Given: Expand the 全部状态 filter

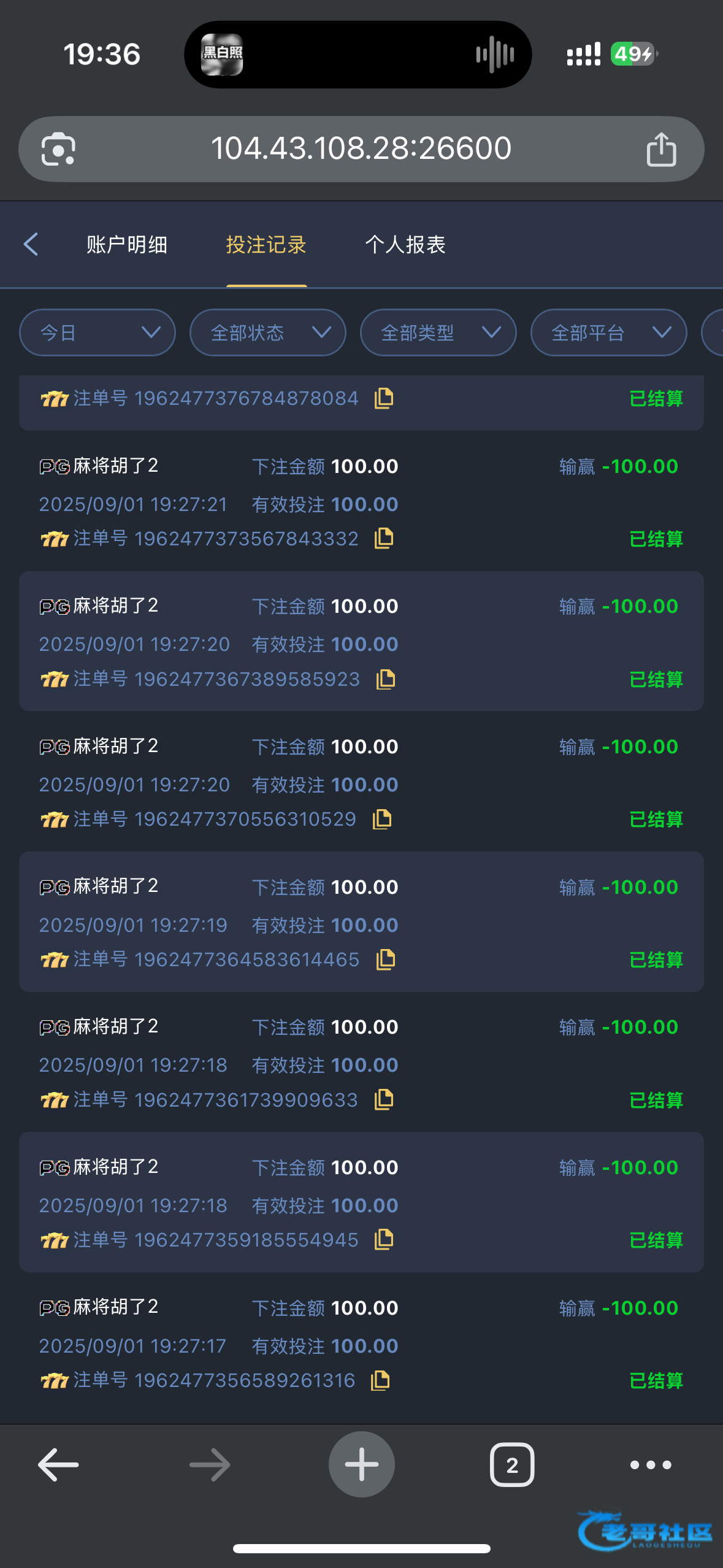Looking at the screenshot, I should 268,332.
